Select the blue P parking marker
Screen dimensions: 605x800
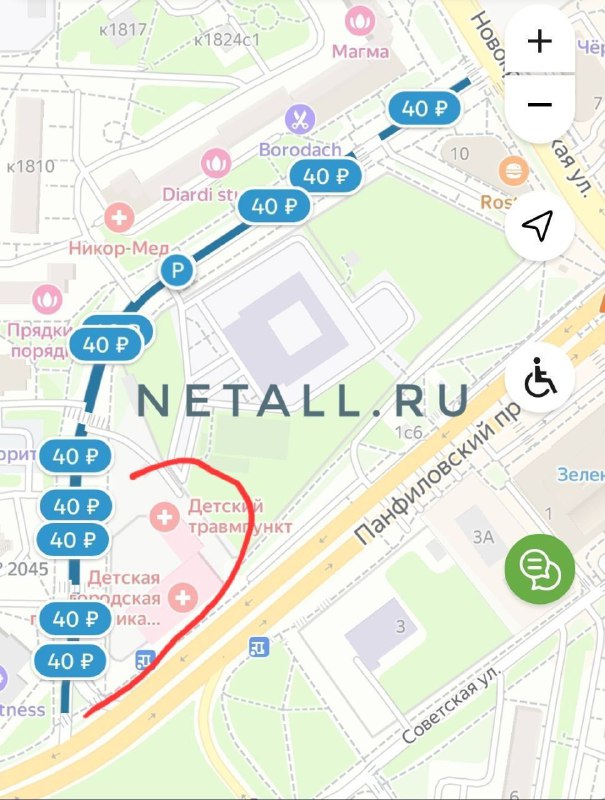(x=178, y=269)
